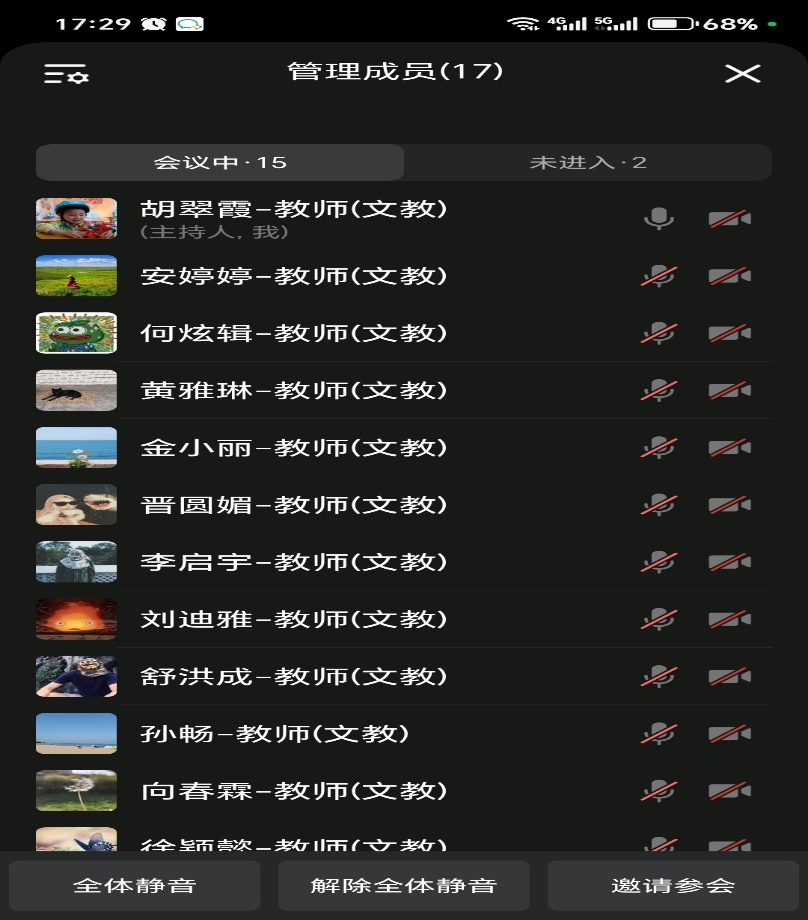The height and width of the screenshot is (920, 808).
Task: Unmute 安婷婷's microphone
Action: [658, 276]
